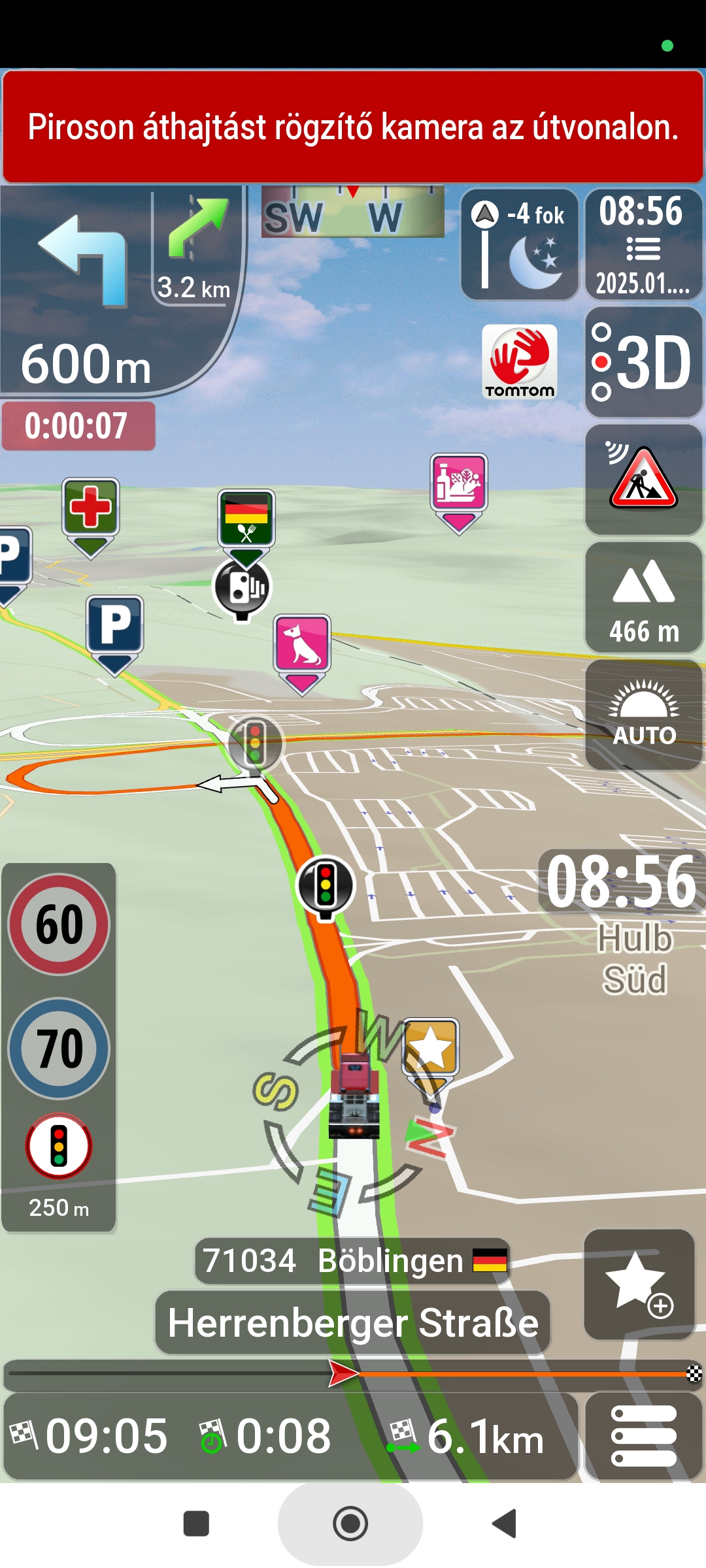
Task: Select the grocery shop POI marker
Action: pyautogui.click(x=459, y=483)
